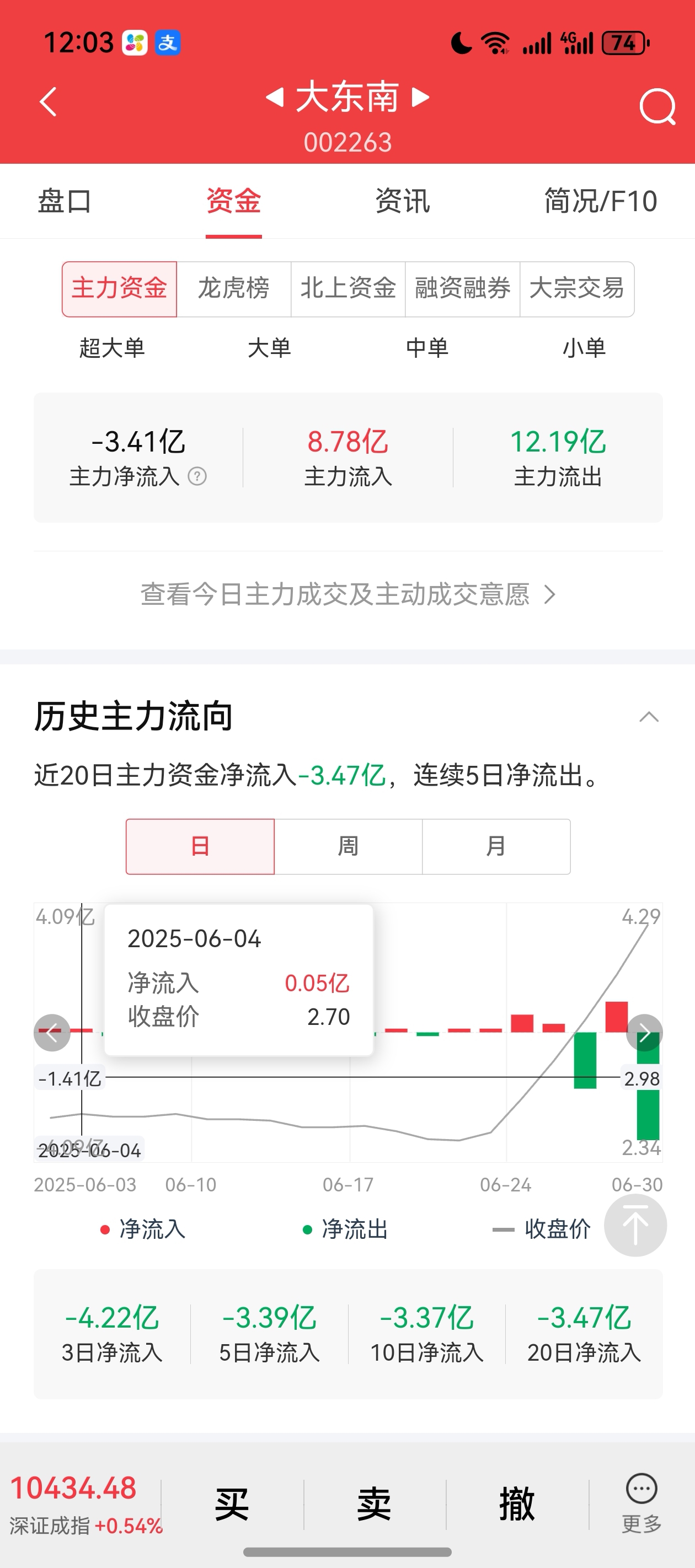The width and height of the screenshot is (695, 1568).
Task: Go back using the top-left arrow
Action: (x=48, y=101)
